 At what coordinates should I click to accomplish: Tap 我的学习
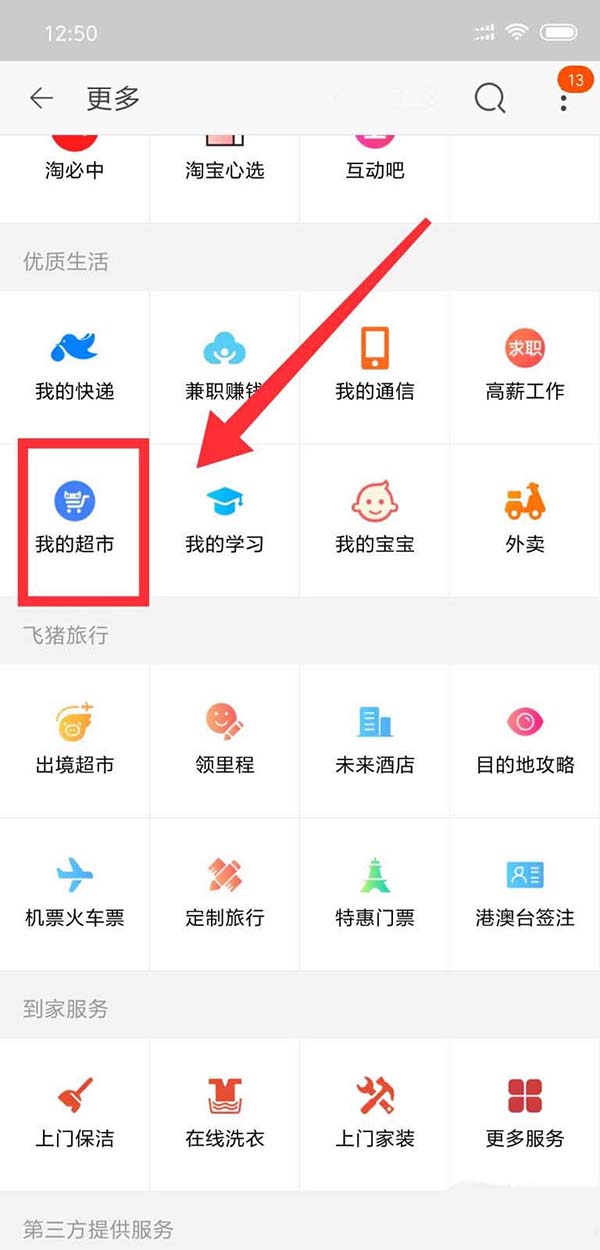225,520
